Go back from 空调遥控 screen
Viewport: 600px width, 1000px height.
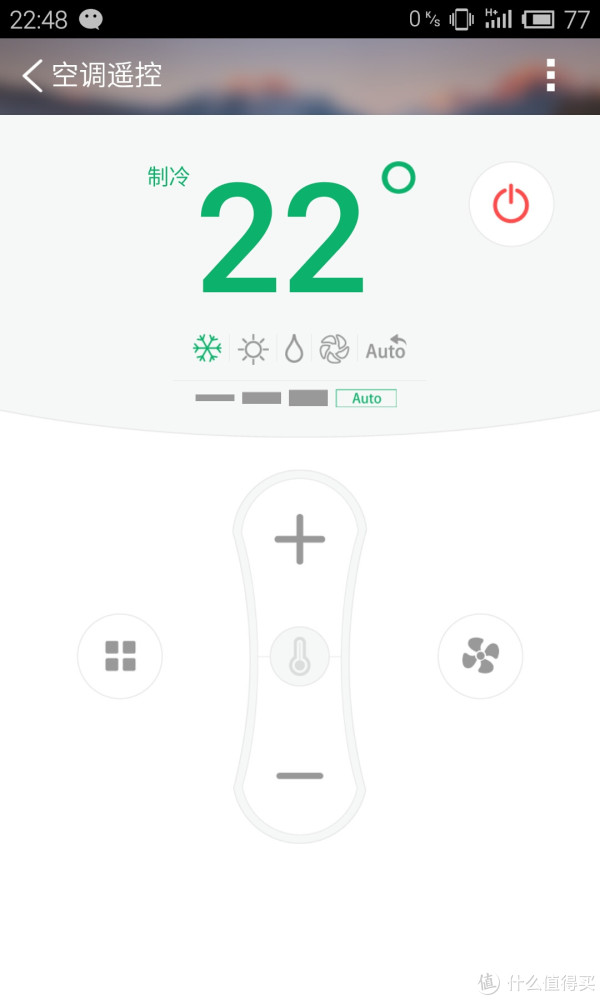point(33,76)
